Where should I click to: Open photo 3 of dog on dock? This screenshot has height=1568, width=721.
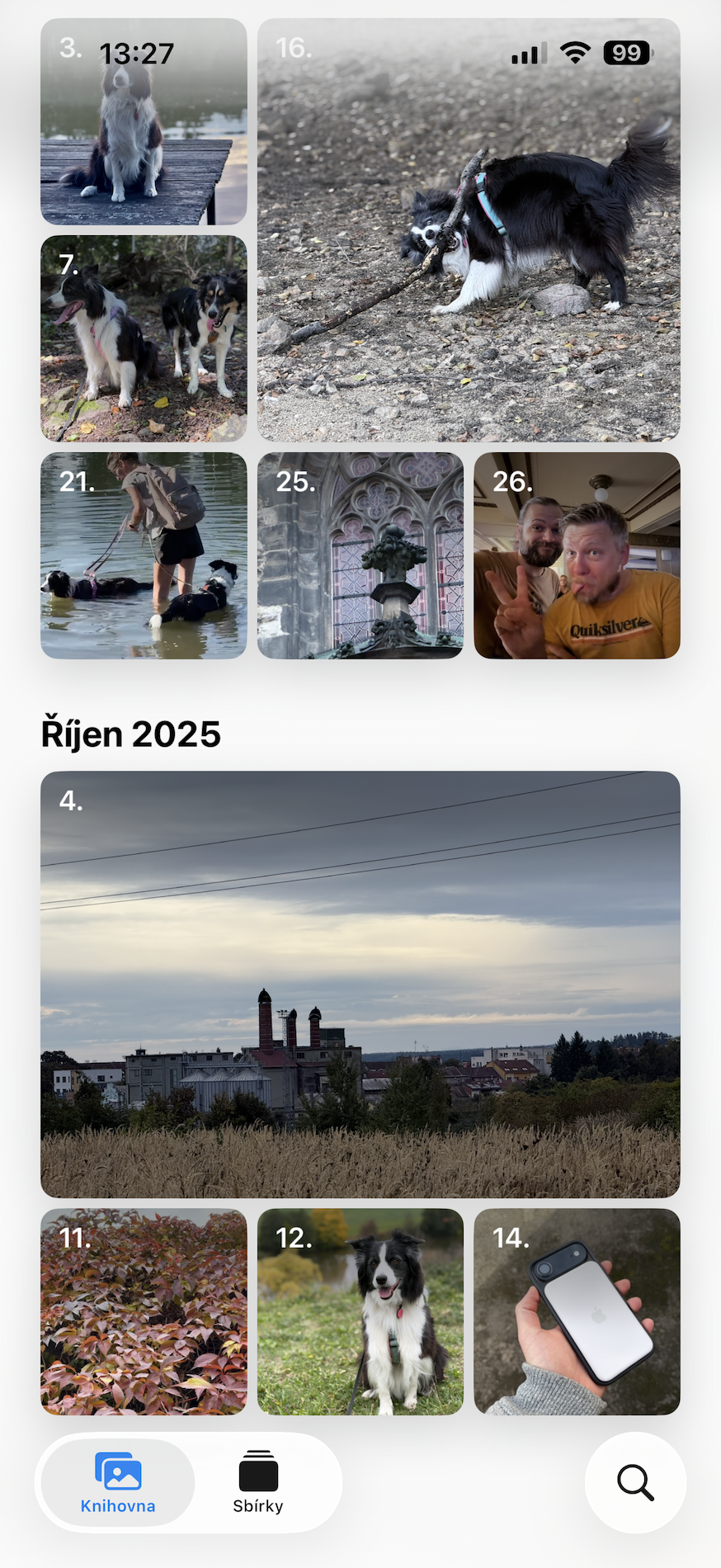tap(144, 132)
